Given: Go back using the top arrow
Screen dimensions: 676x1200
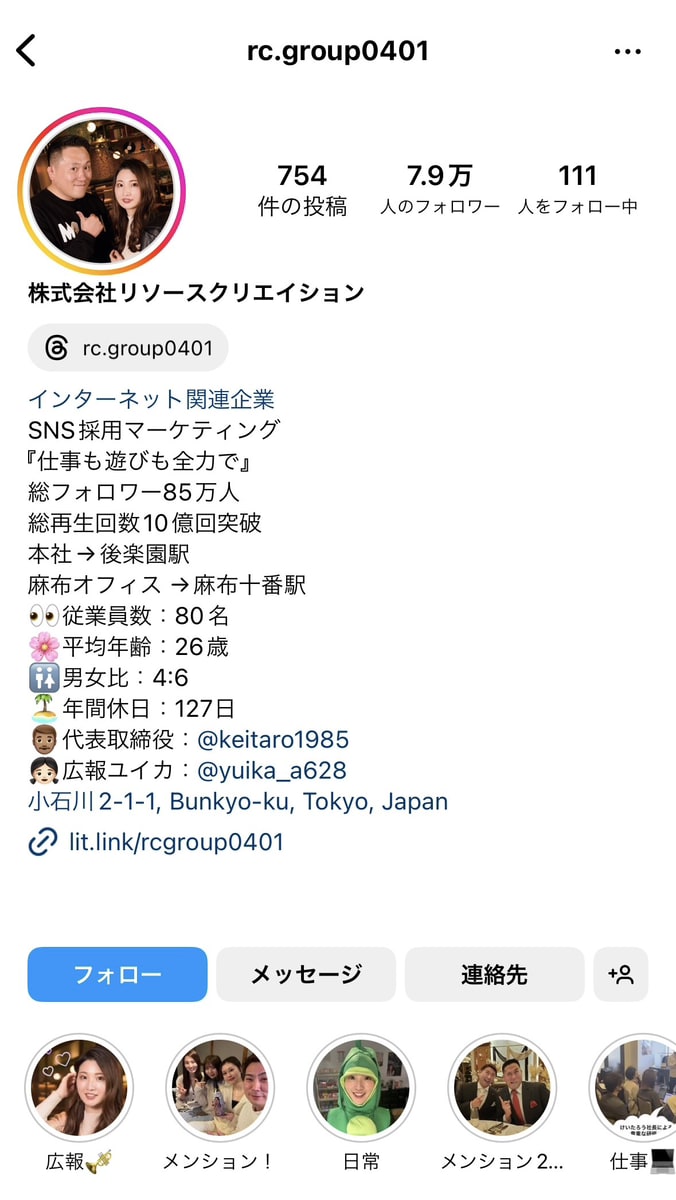Looking at the screenshot, I should [x=27, y=51].
